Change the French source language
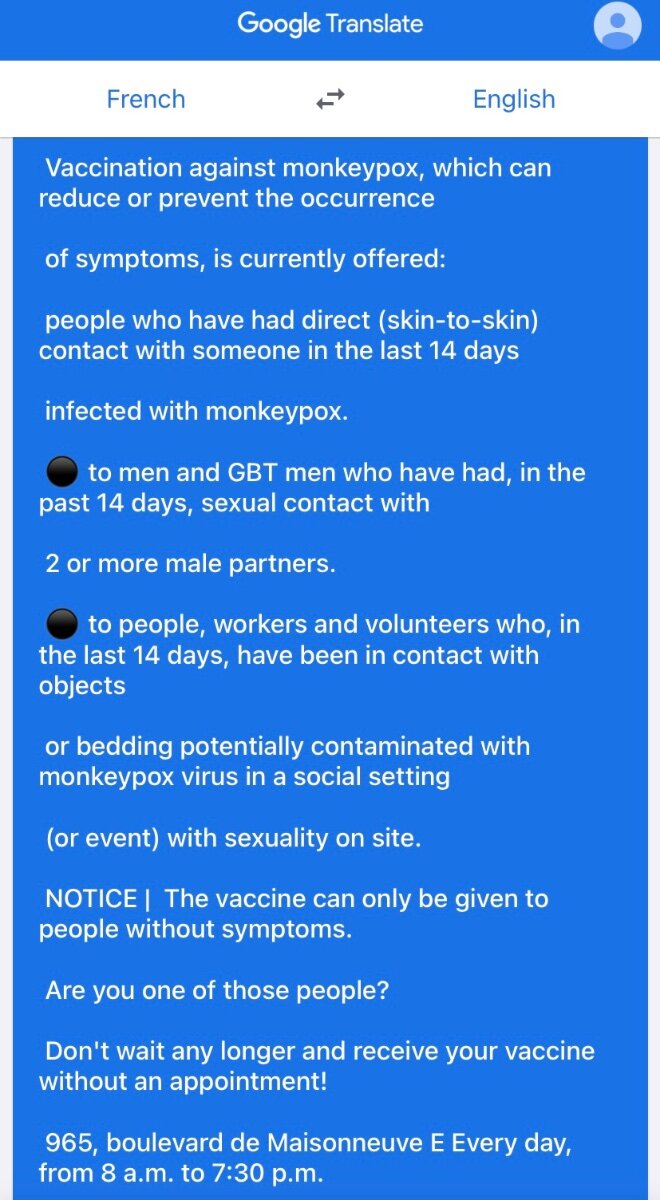Screen dimensions: 660x1200 (146, 99)
